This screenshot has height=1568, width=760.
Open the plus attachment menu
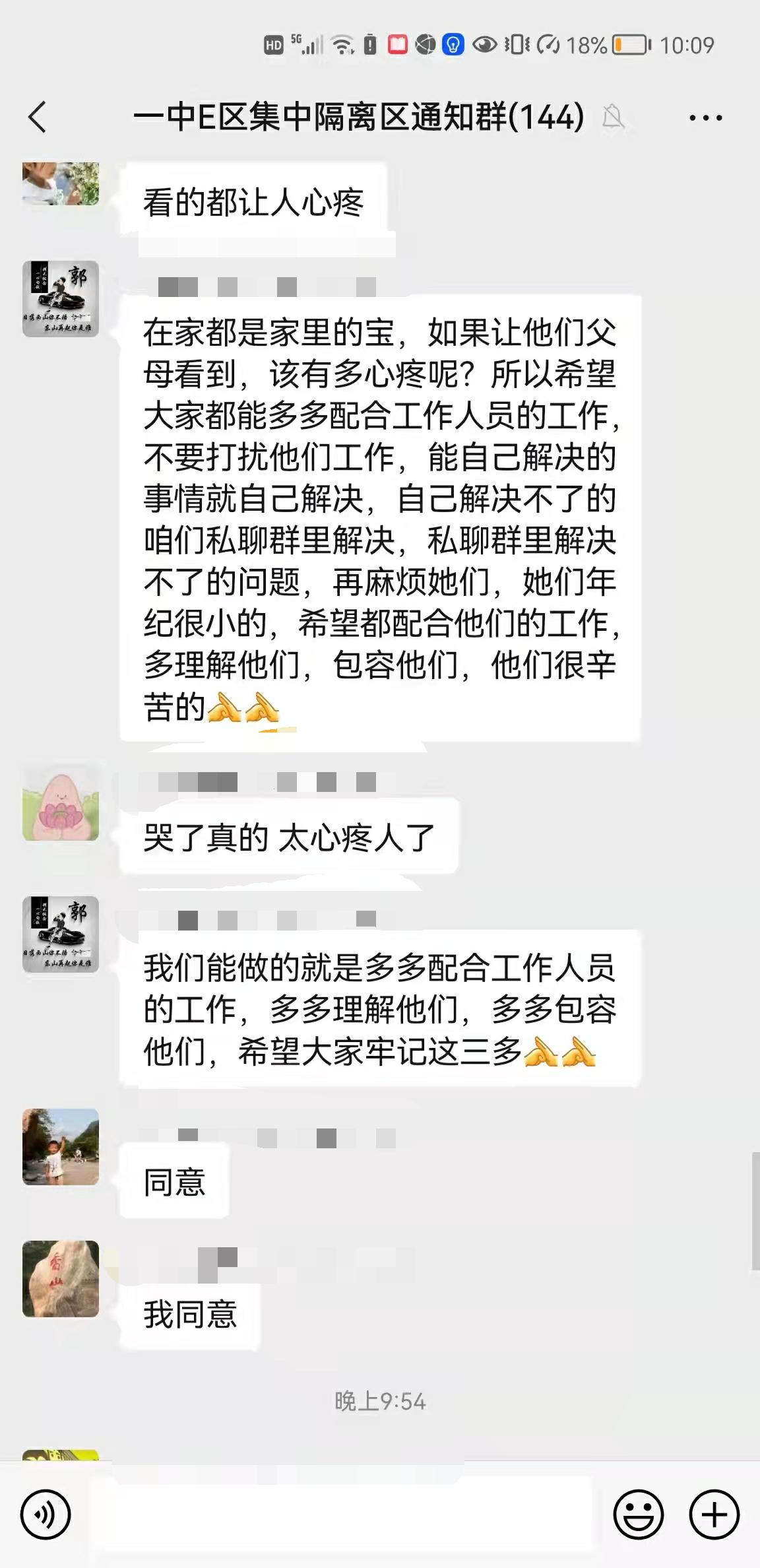pyautogui.click(x=714, y=1514)
